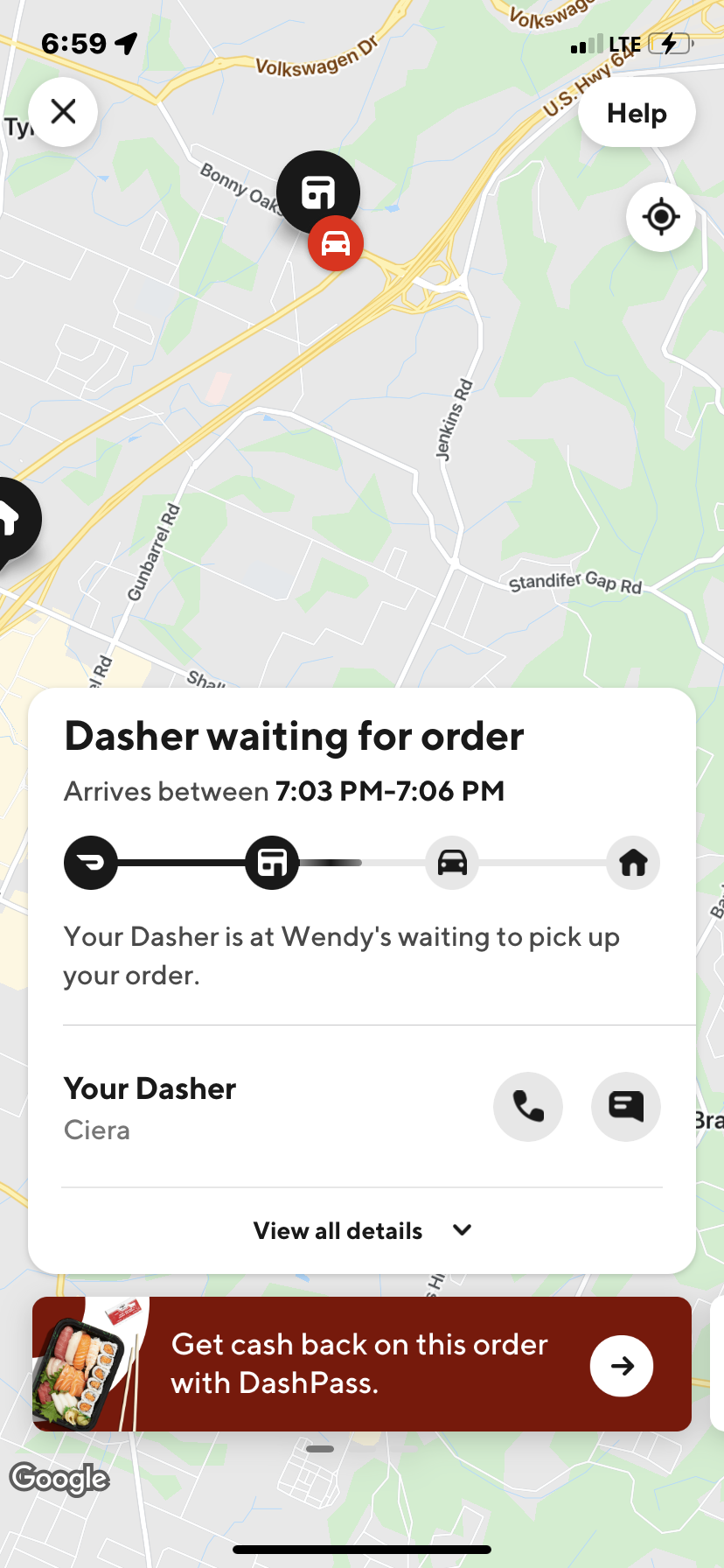Call Dasher Ciera
The height and width of the screenshot is (1568, 724).
tap(528, 1107)
